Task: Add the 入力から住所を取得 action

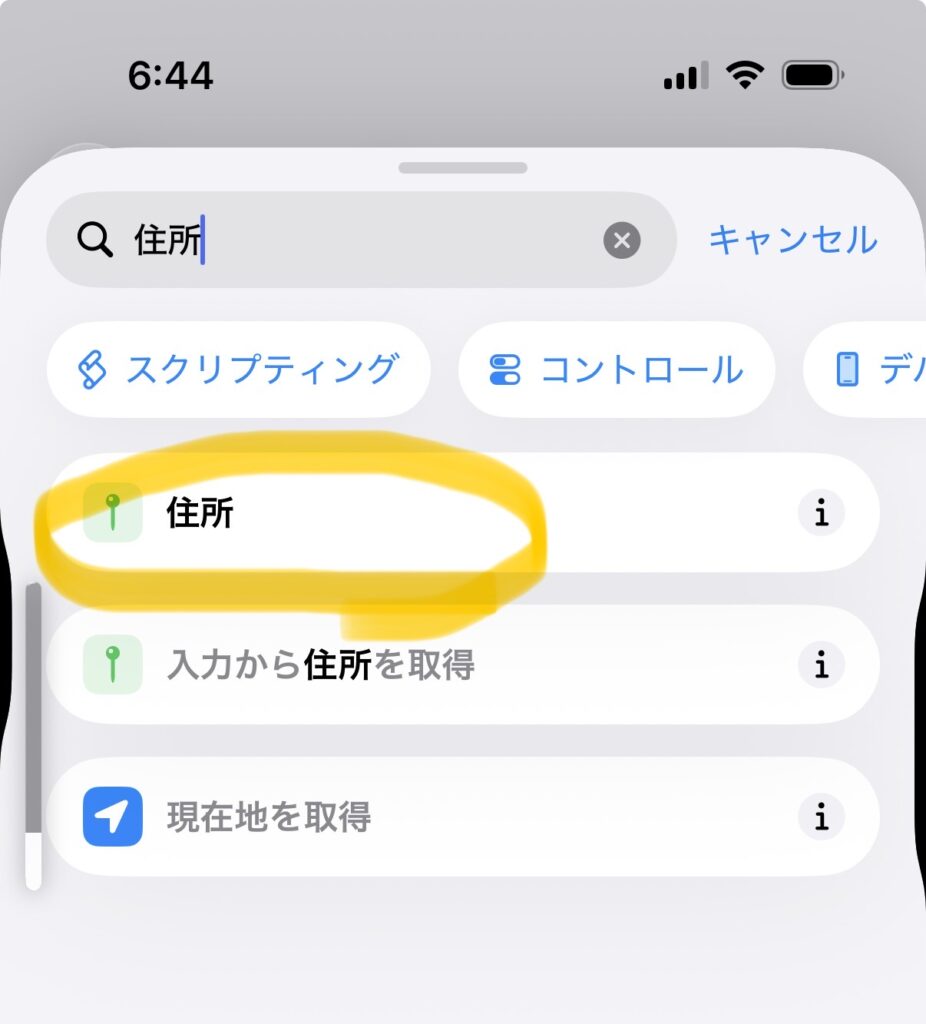Action: [x=400, y=664]
